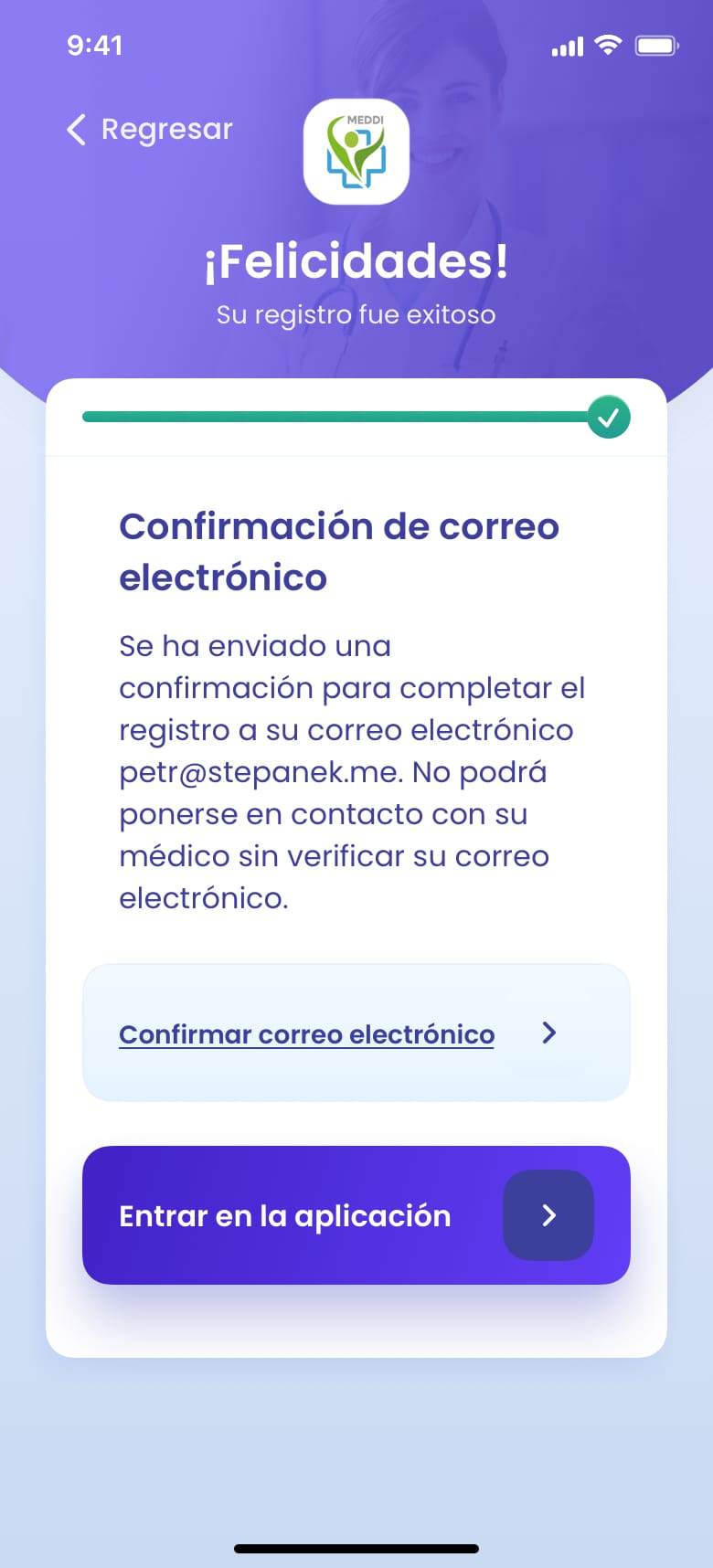The width and height of the screenshot is (713, 1568).
Task: Go back with the Regresar button
Action: [151, 130]
